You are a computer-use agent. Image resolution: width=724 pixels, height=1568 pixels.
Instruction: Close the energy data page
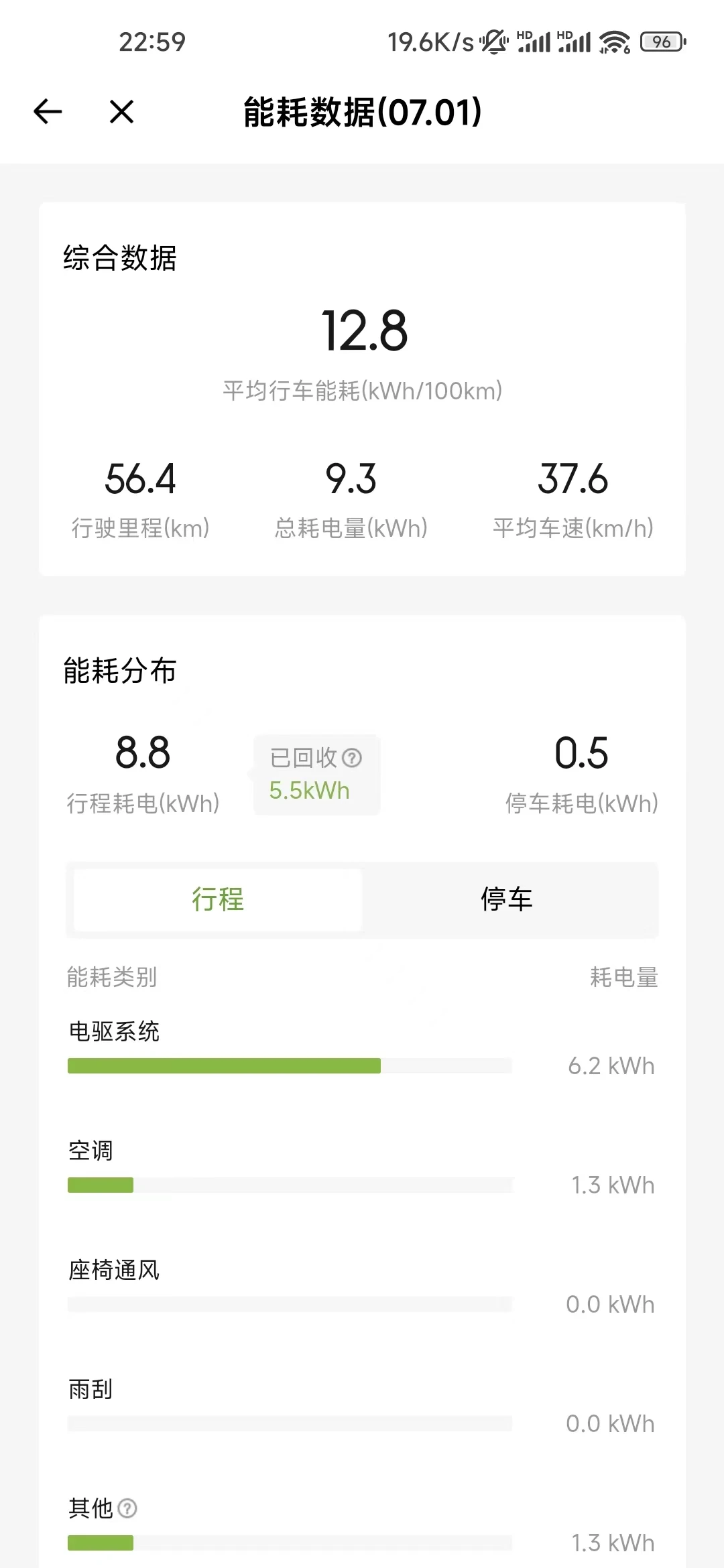coord(121,111)
